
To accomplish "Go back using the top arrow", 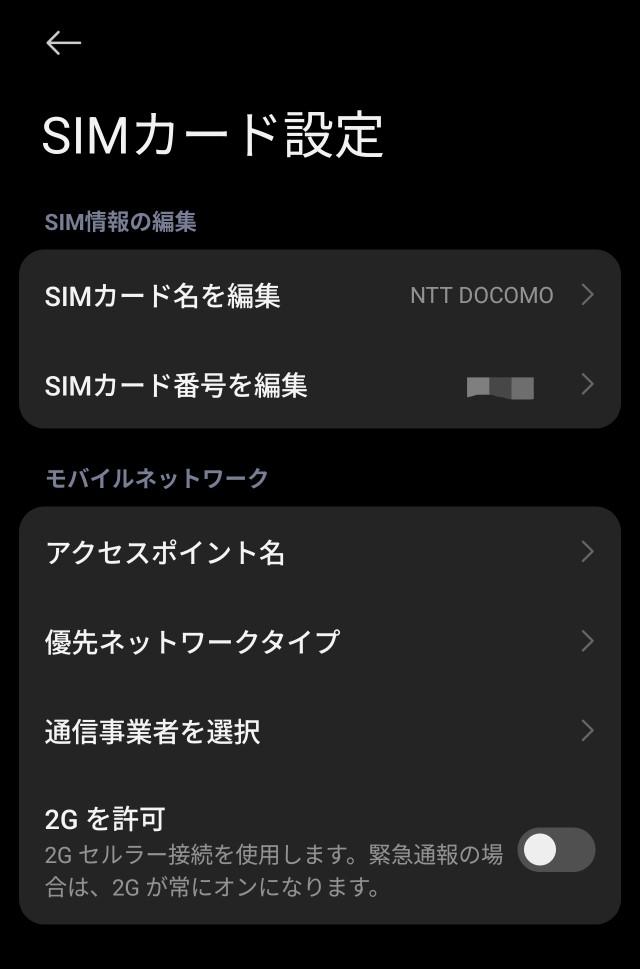I will click(63, 42).
